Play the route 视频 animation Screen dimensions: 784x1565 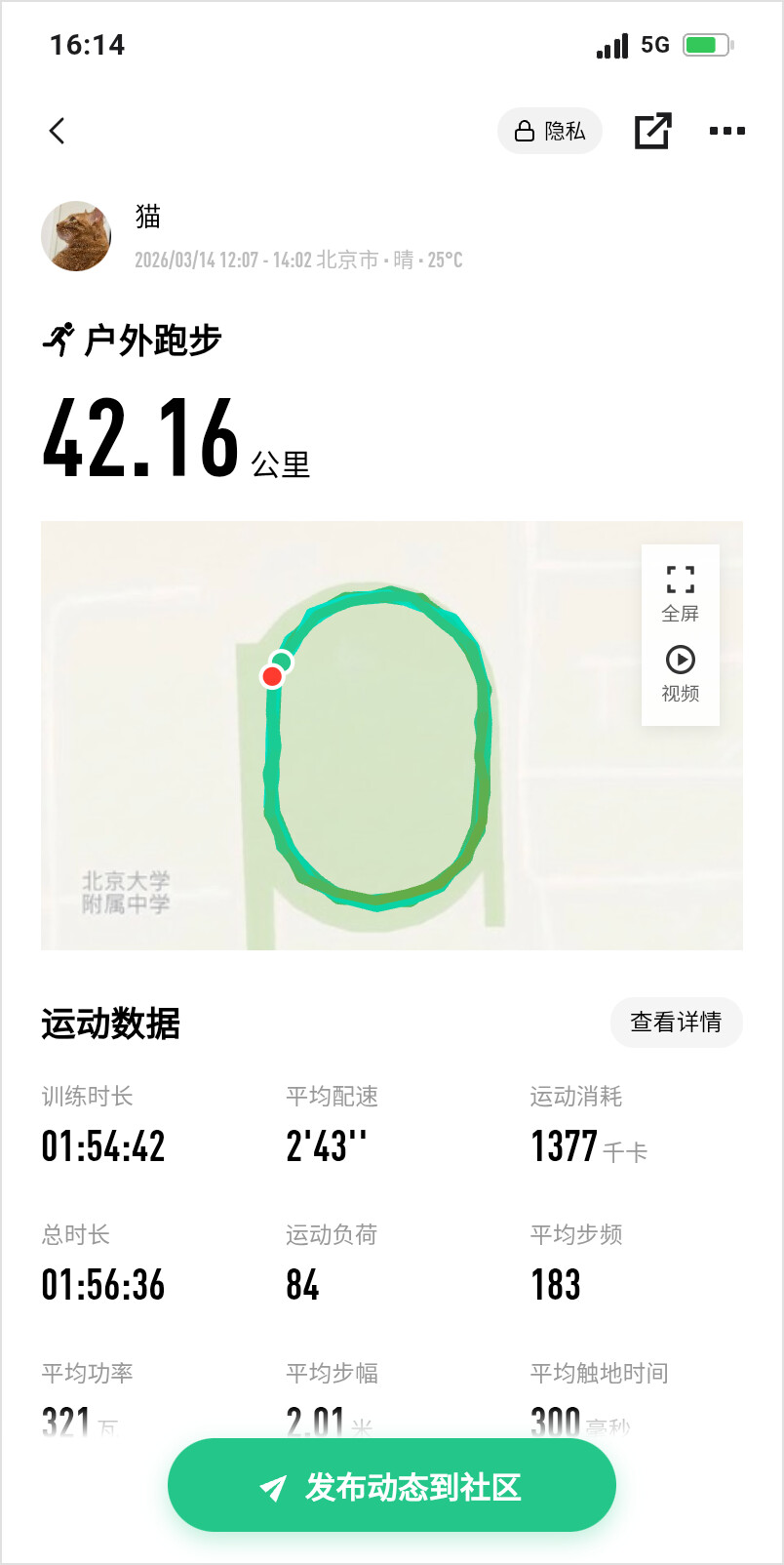coord(680,673)
